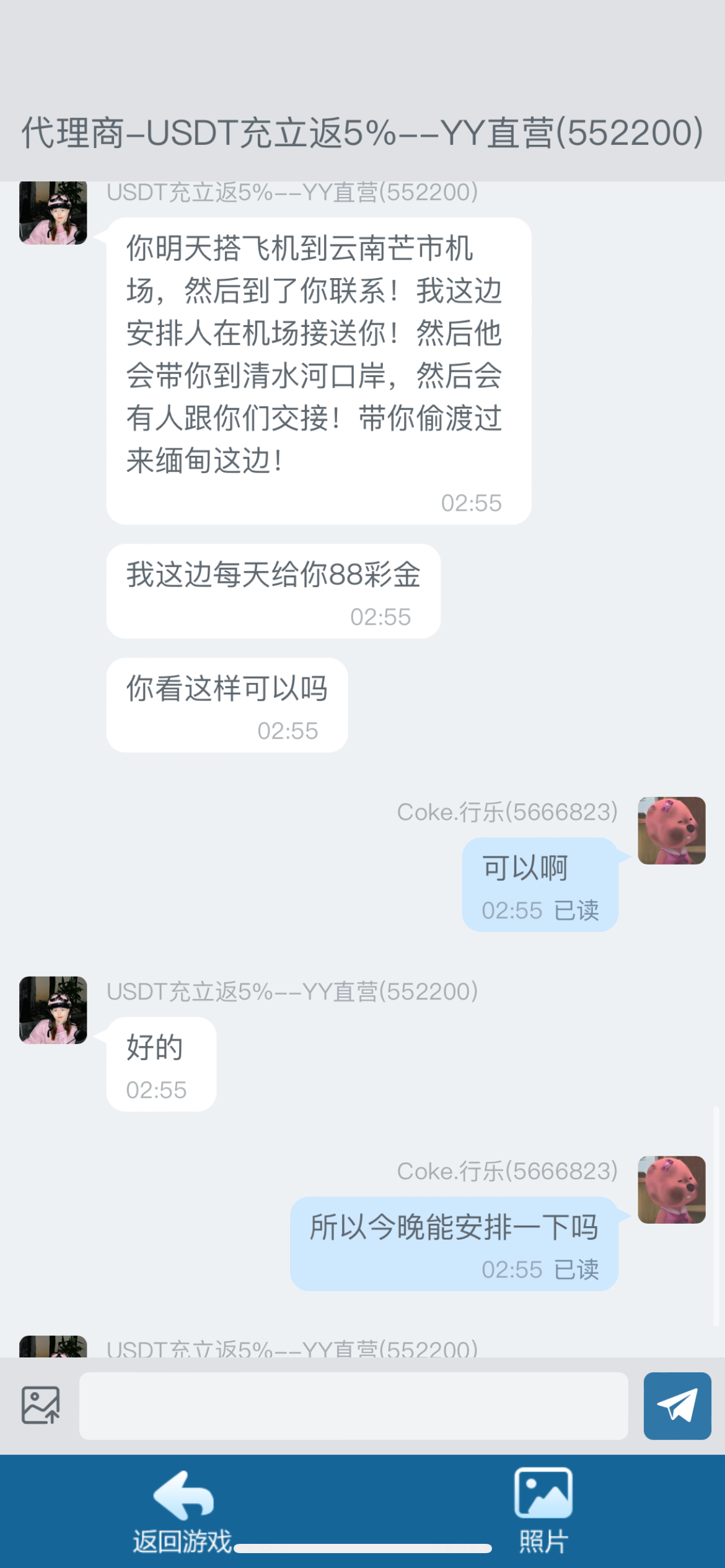Focus the message text input field

(353, 1406)
